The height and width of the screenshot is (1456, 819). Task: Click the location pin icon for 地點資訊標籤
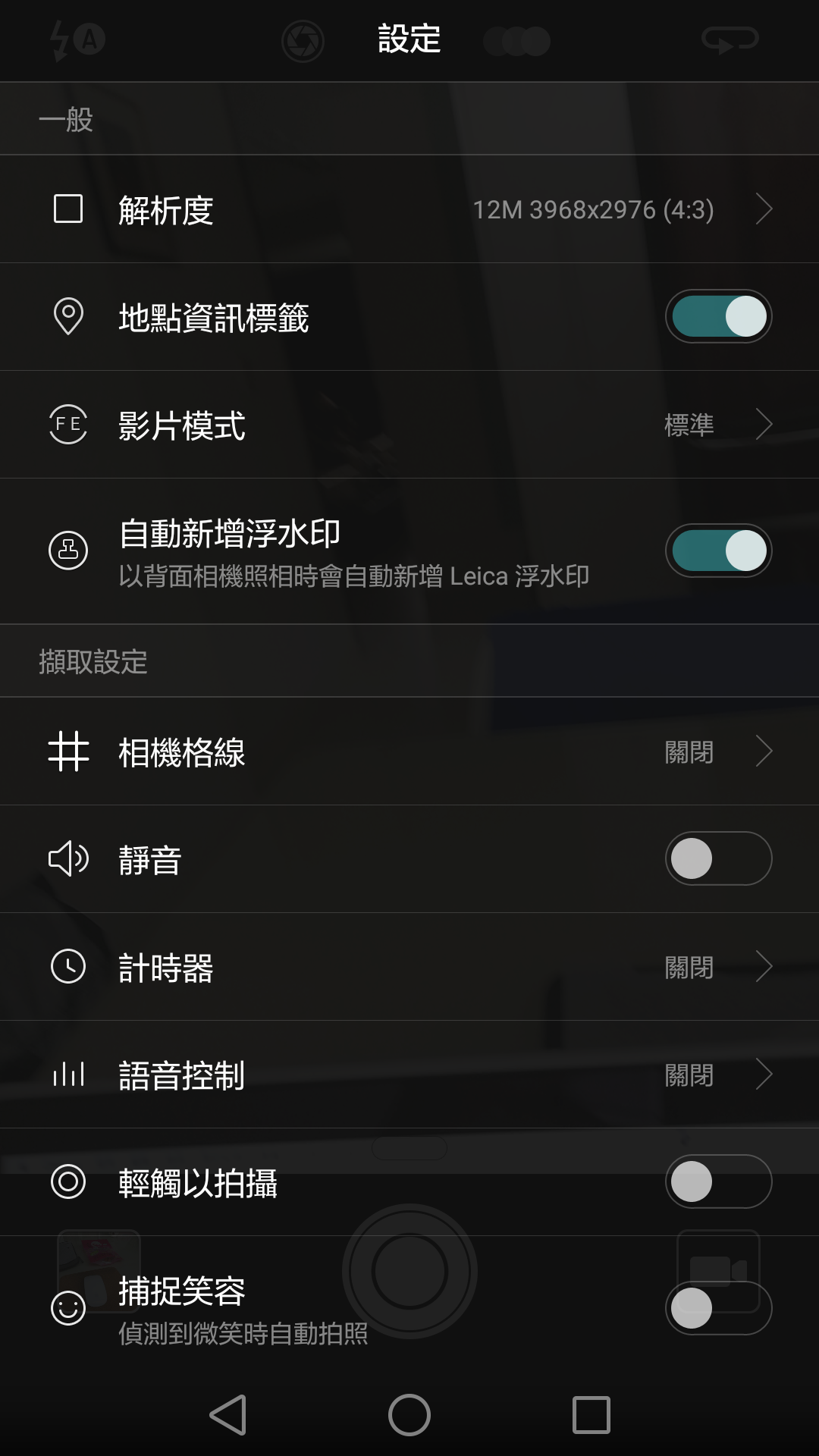pos(67,317)
